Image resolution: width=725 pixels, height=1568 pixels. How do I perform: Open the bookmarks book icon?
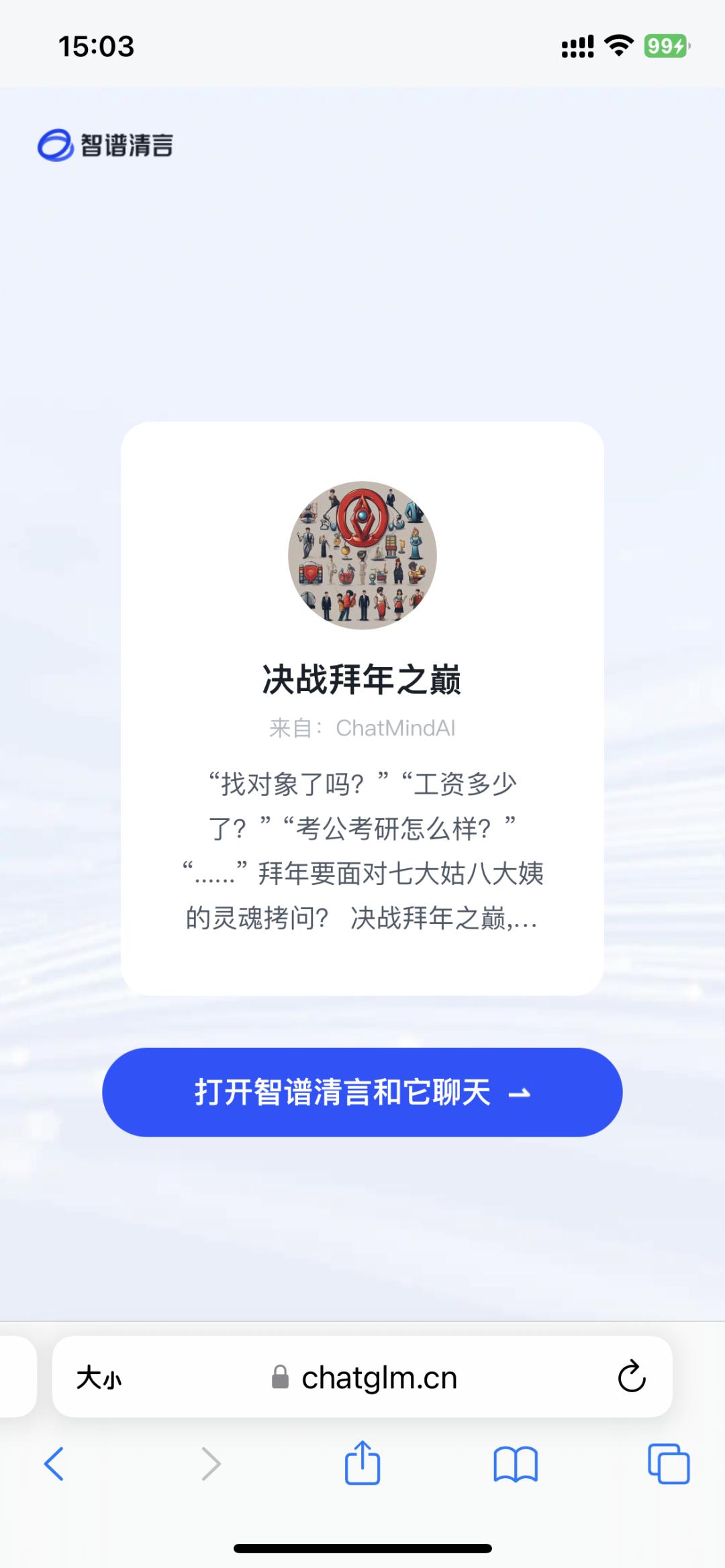516,1463
